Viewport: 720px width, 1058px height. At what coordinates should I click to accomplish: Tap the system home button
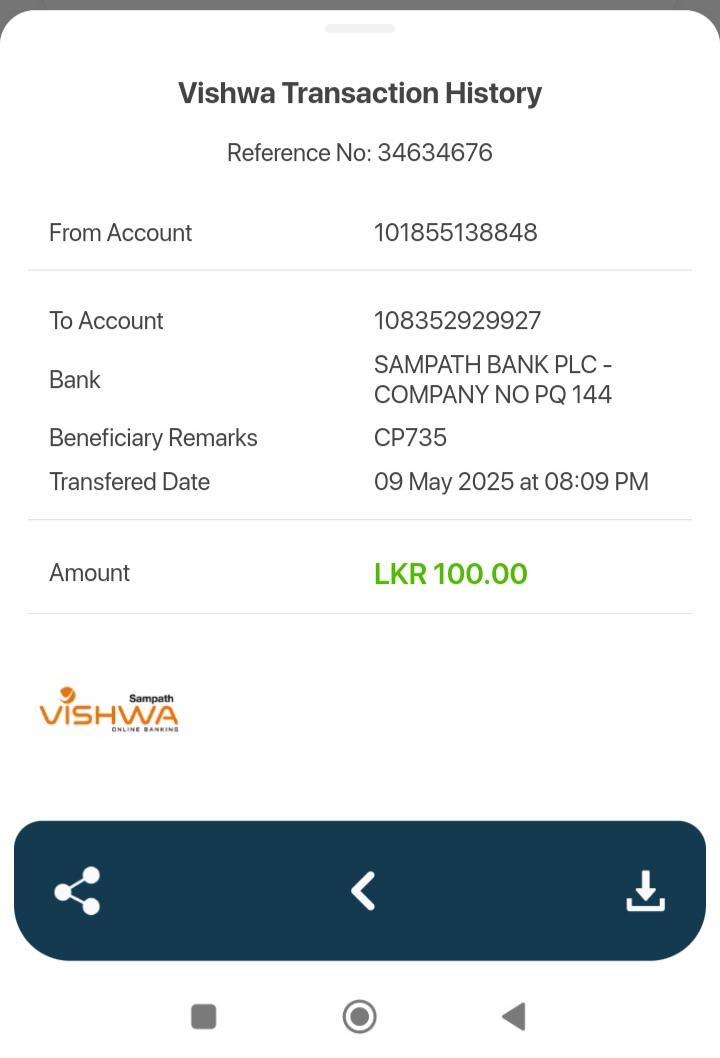coord(360,1017)
